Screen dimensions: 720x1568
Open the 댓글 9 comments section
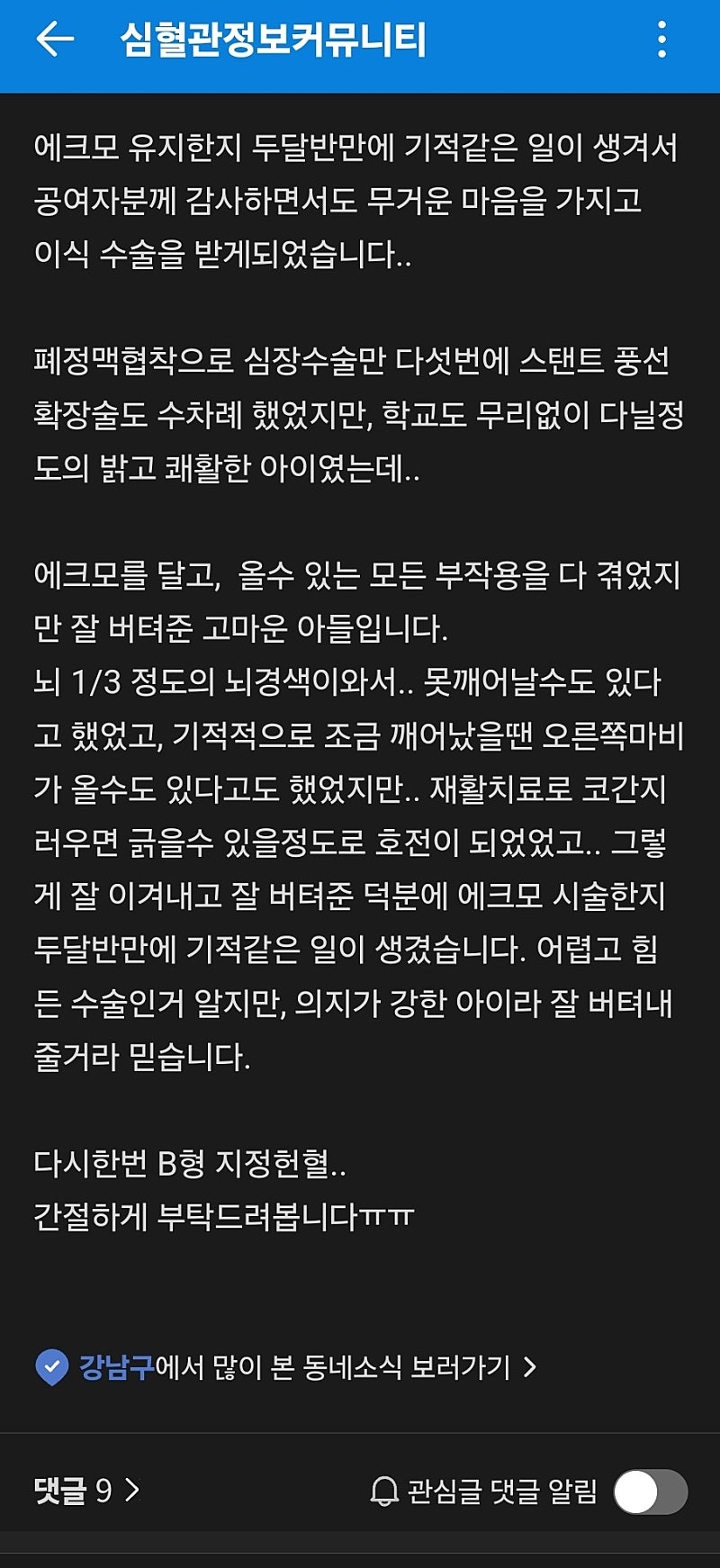click(x=87, y=1491)
